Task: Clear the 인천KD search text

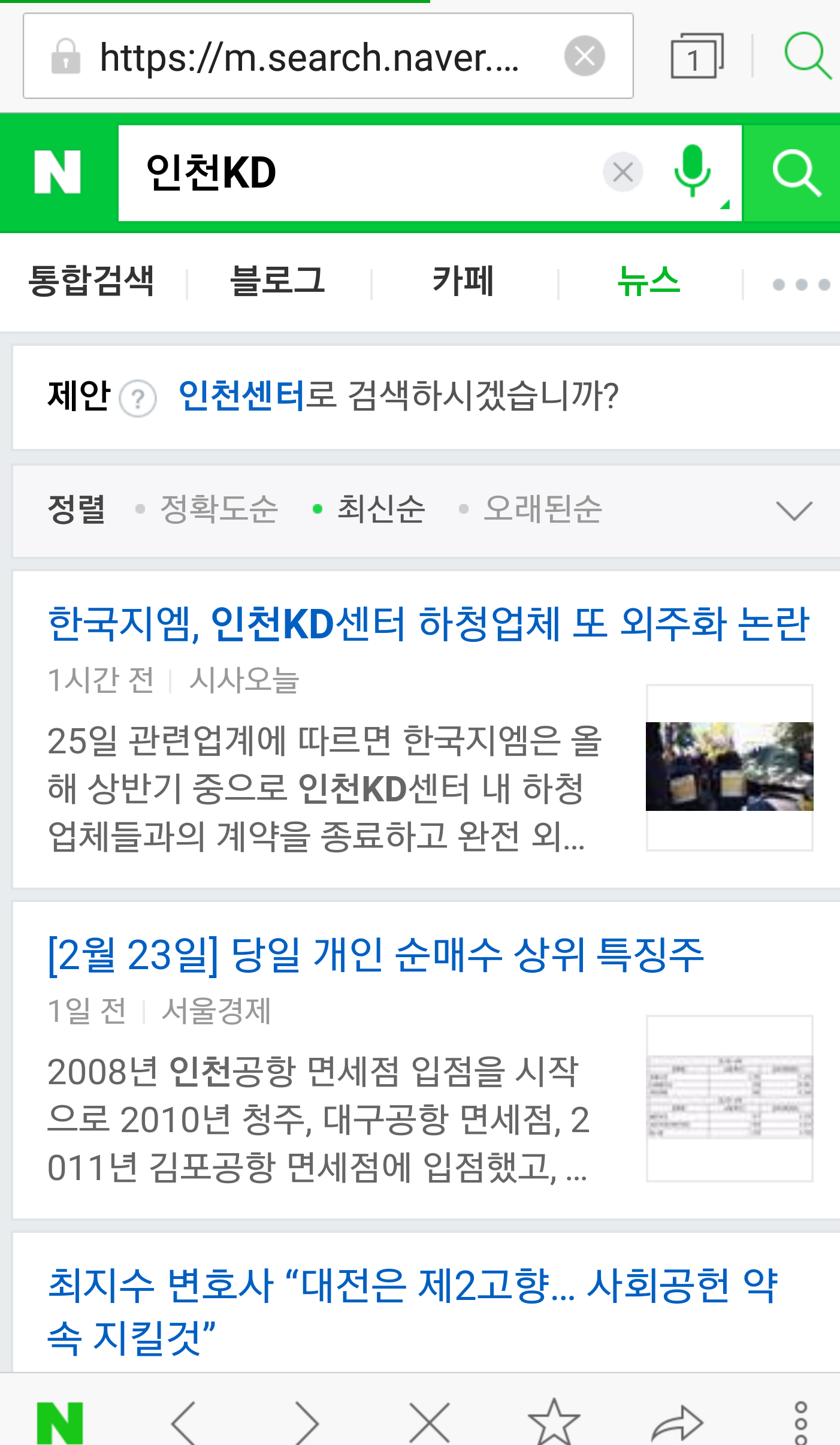Action: pos(623,173)
